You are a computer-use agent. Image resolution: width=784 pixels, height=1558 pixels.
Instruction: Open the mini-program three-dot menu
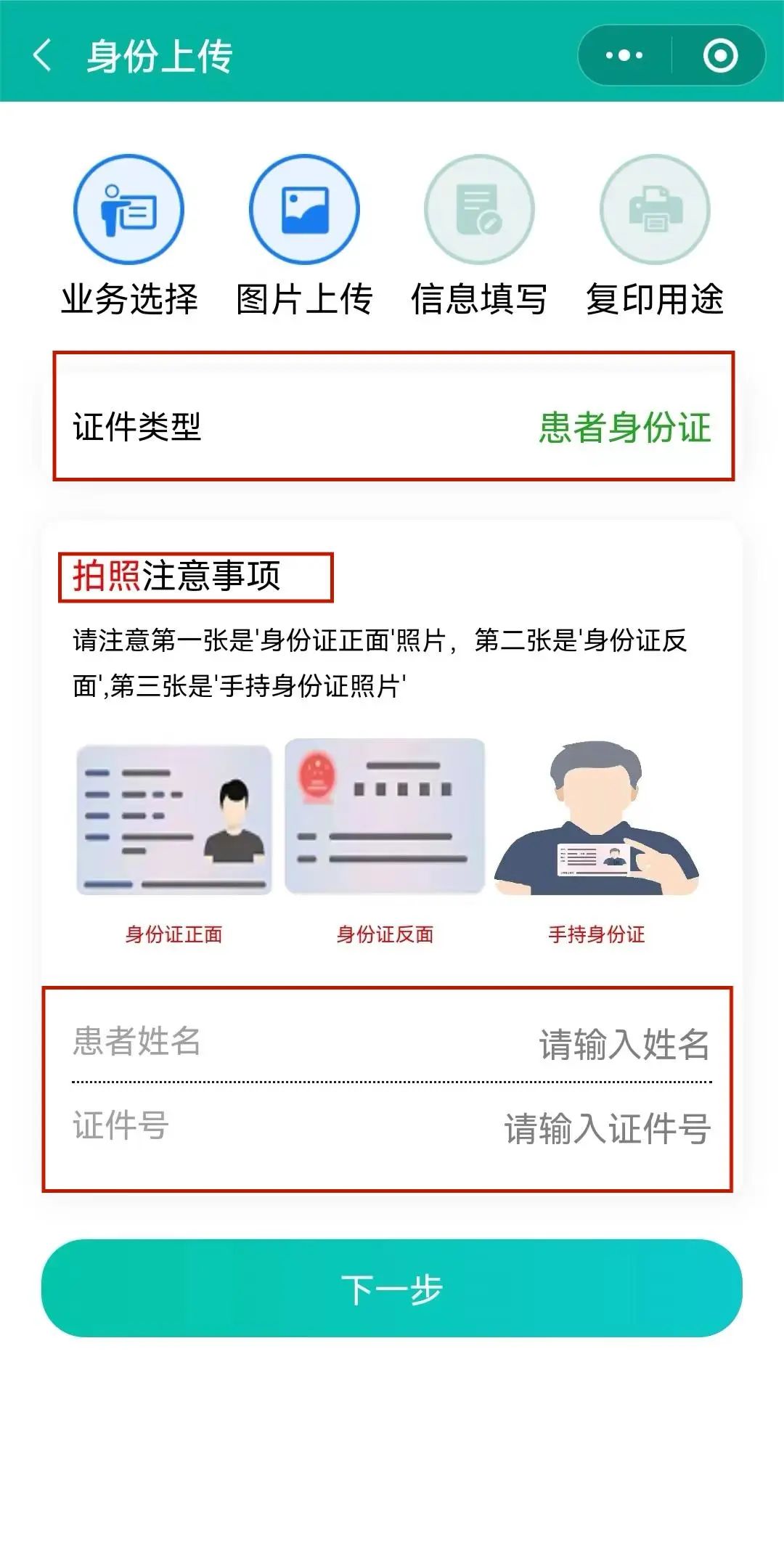(x=624, y=56)
